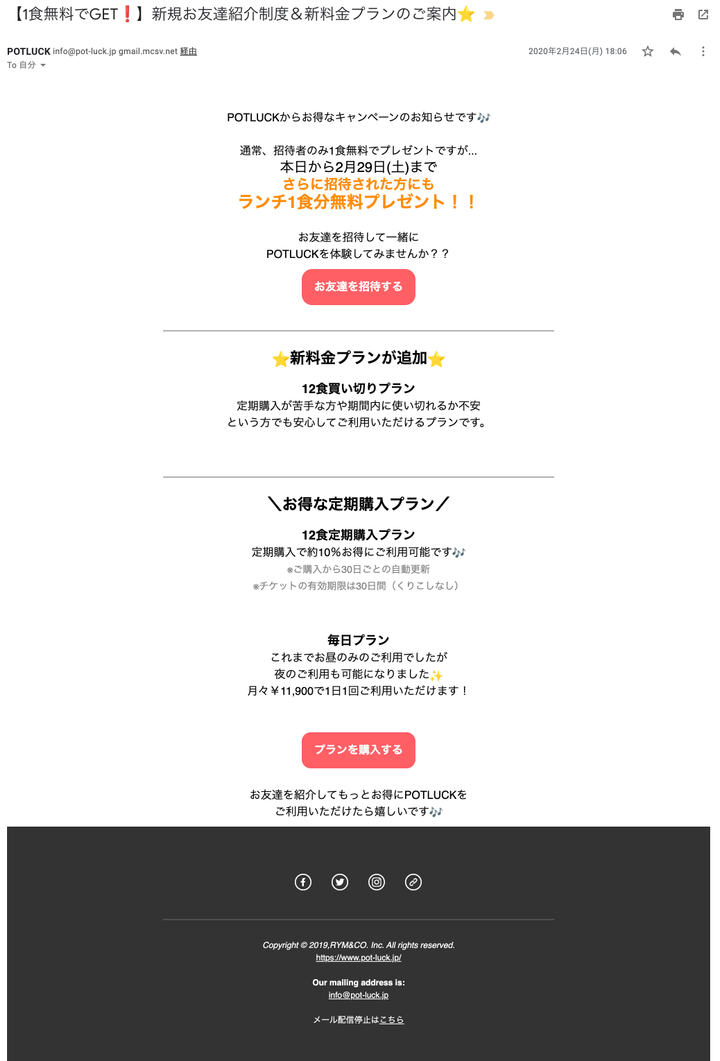The image size is (720, 1061).
Task: Unsubscribe via the こちら link
Action: click(x=392, y=1020)
